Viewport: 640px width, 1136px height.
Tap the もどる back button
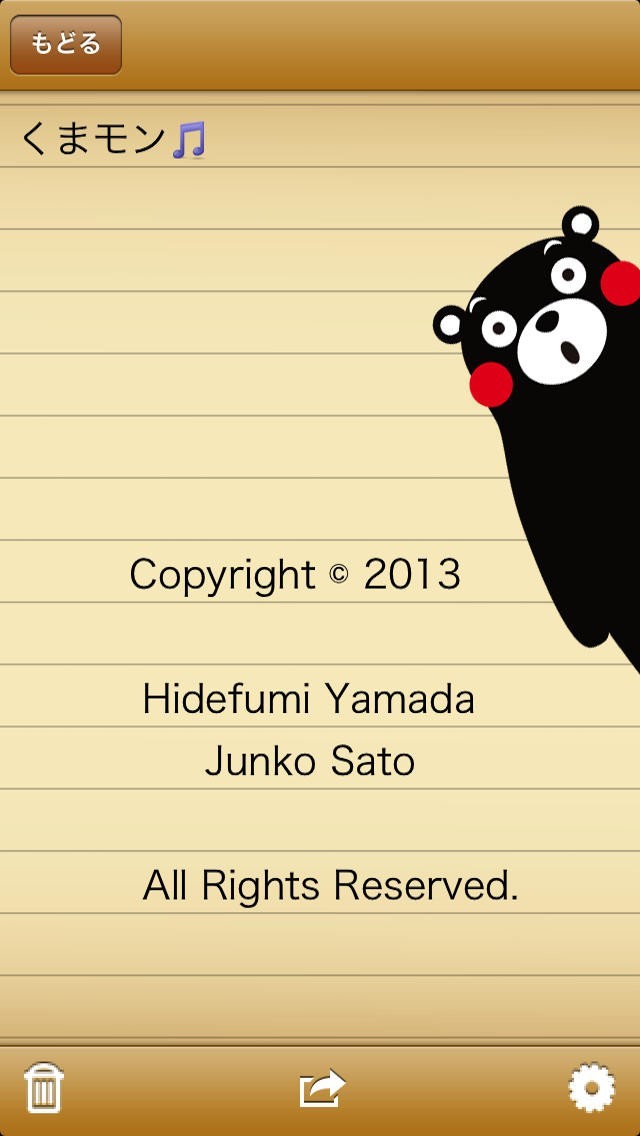tap(66, 45)
